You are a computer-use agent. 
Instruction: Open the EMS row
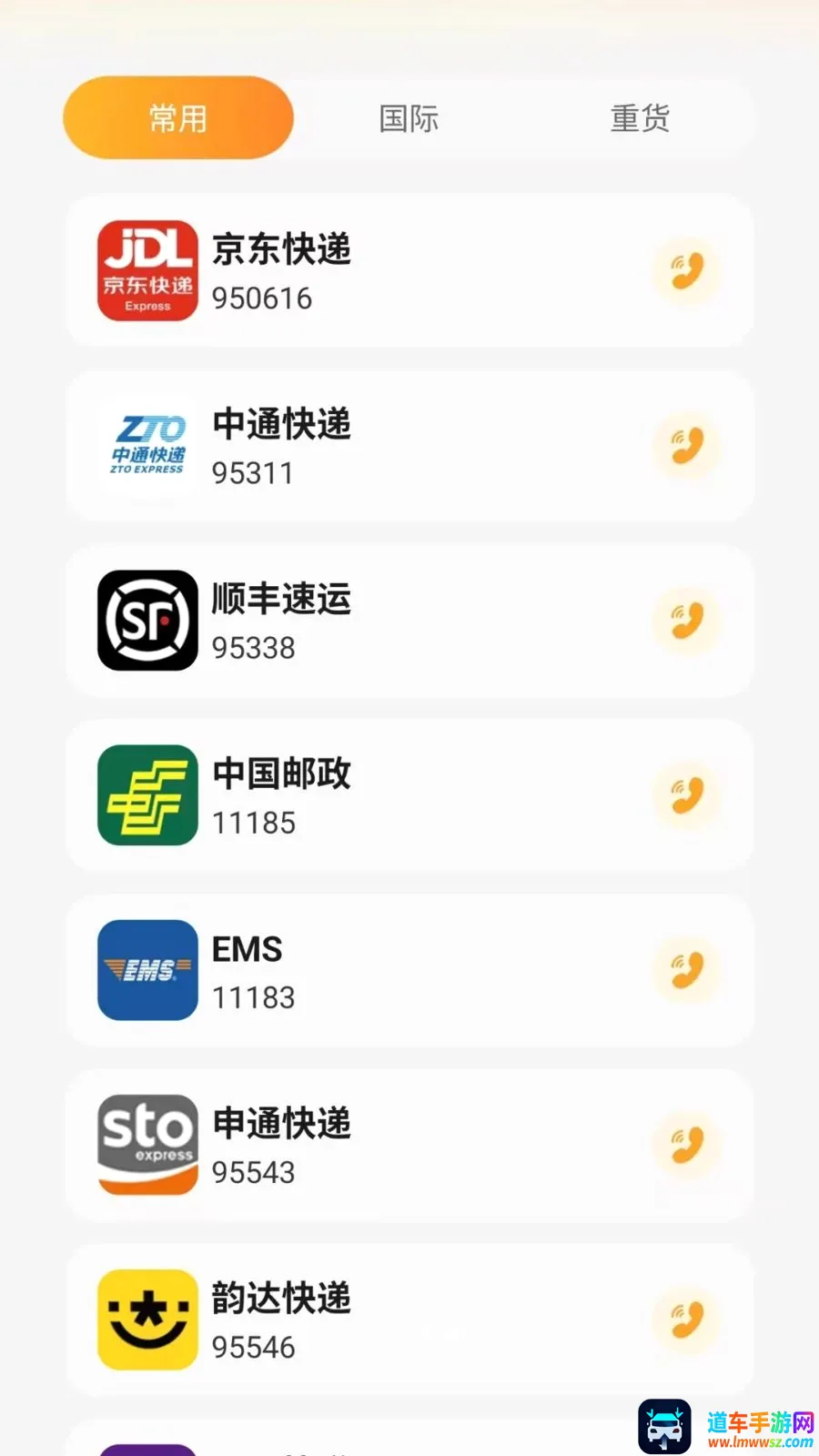pos(409,969)
